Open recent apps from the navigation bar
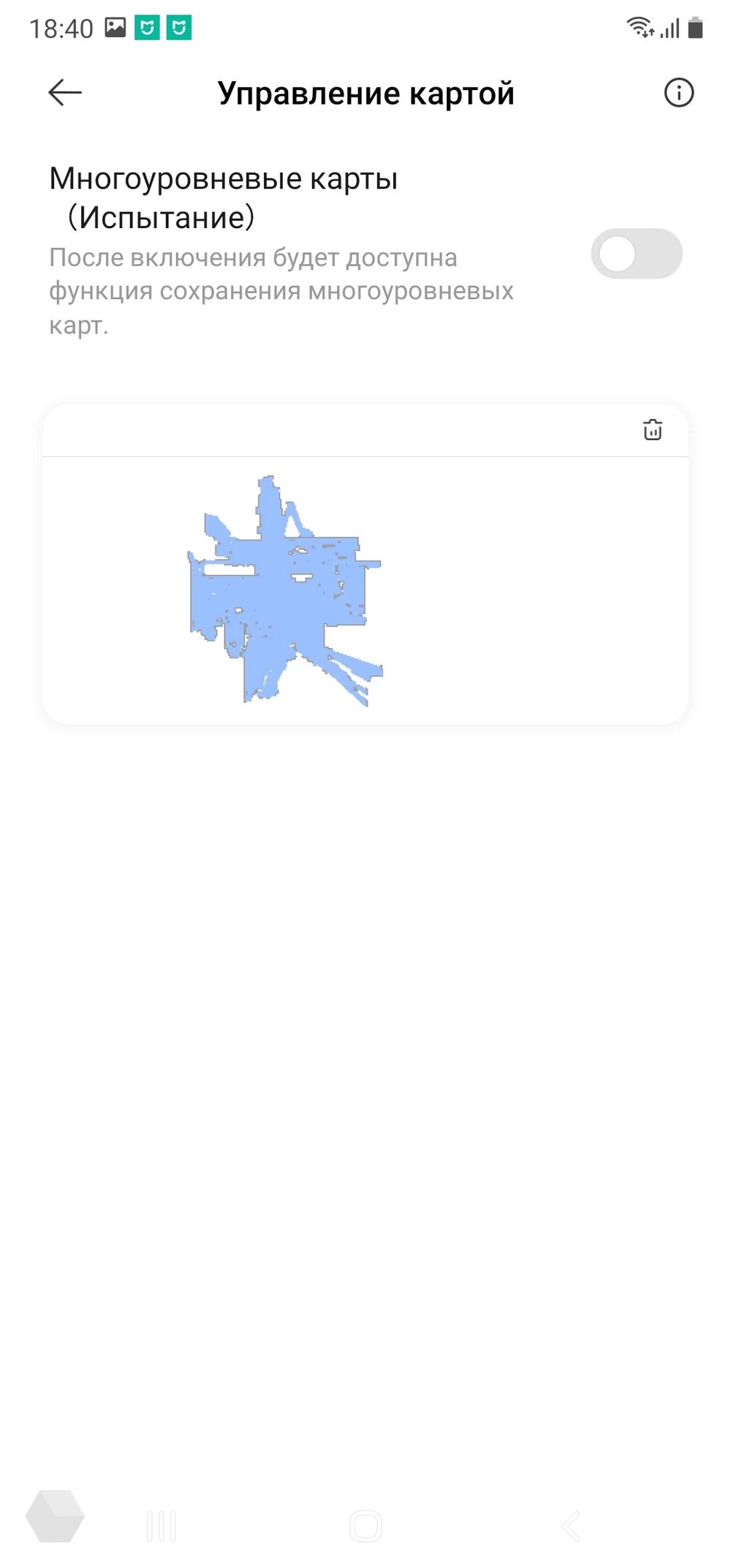 click(x=162, y=1526)
